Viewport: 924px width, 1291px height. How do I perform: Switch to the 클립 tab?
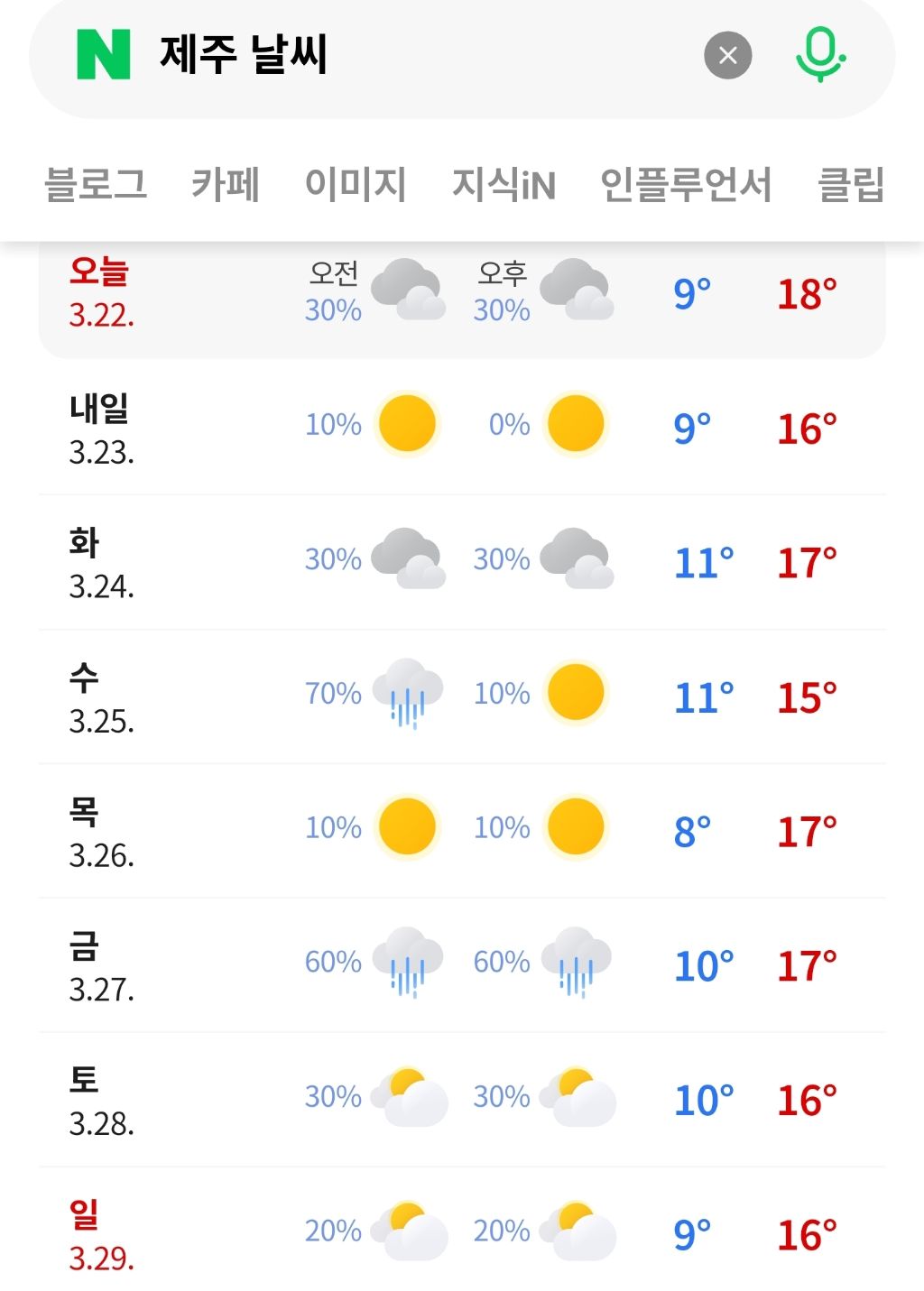coord(851,183)
